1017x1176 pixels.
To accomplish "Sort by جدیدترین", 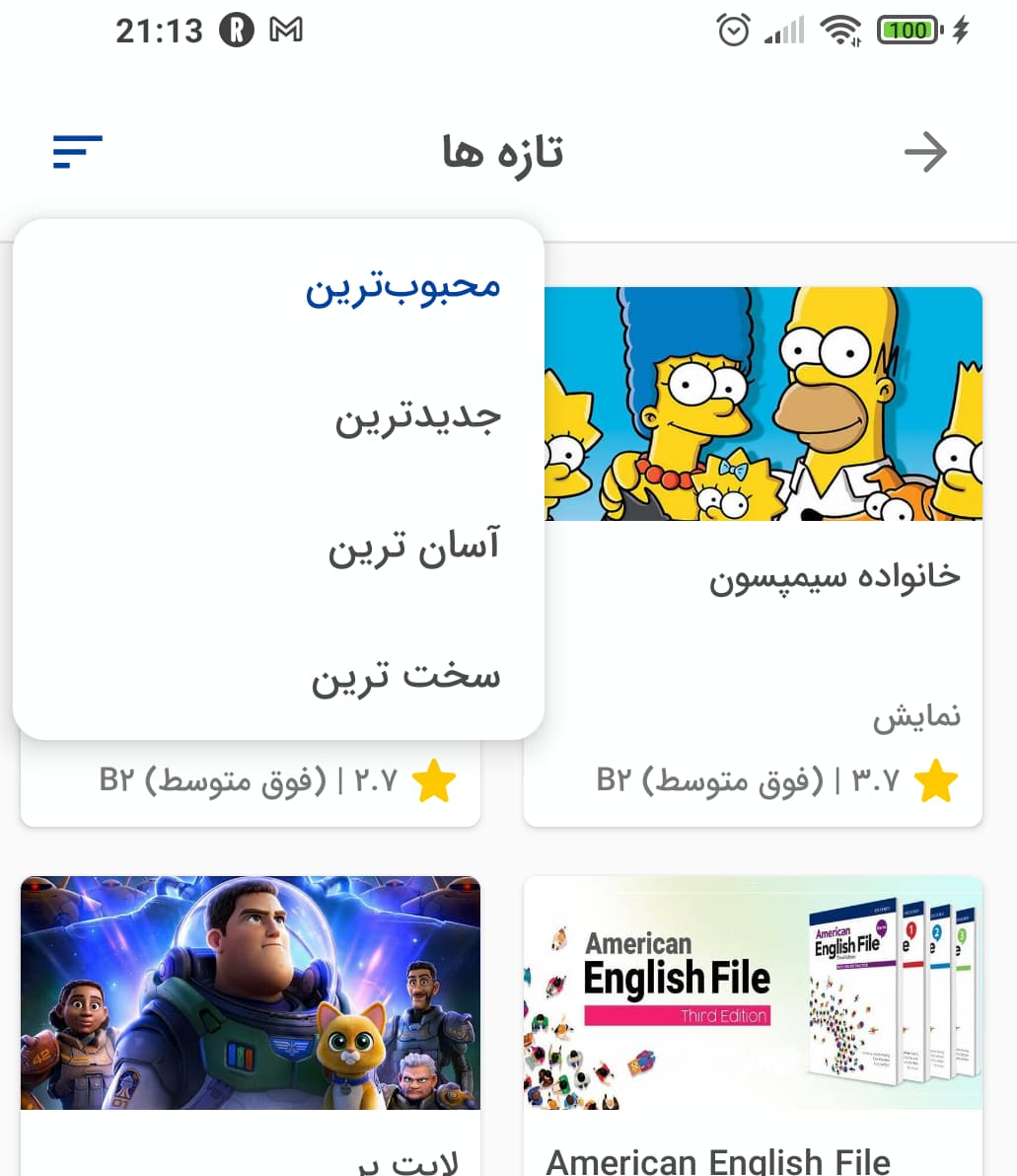I will coord(417,417).
